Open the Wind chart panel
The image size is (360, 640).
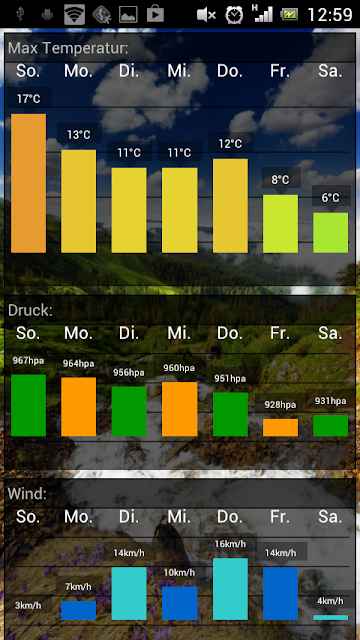(180, 558)
